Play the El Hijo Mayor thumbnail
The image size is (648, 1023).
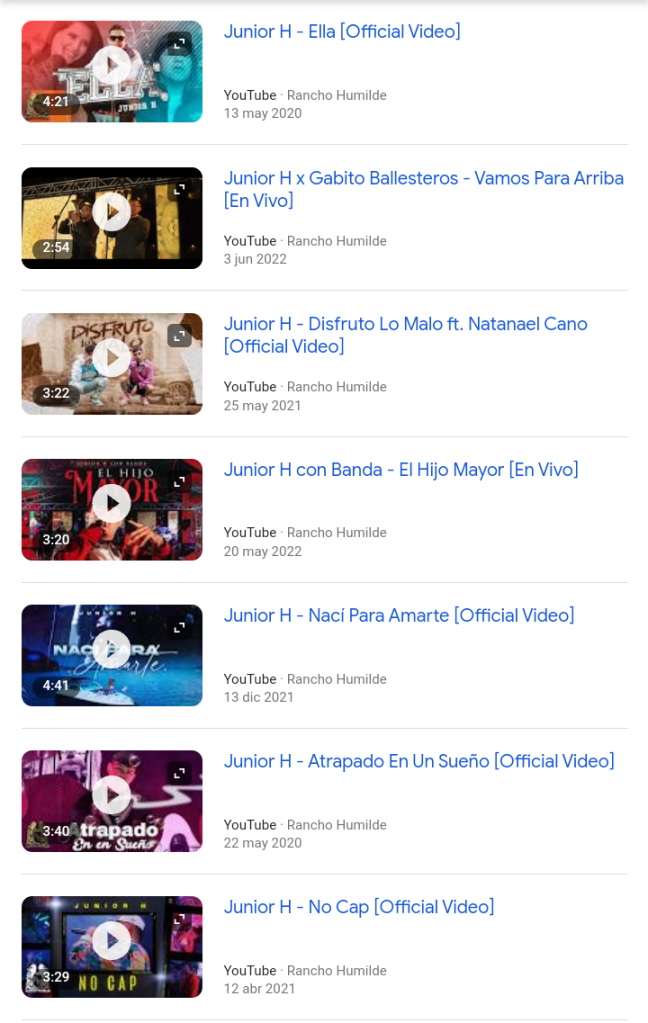pos(111,504)
